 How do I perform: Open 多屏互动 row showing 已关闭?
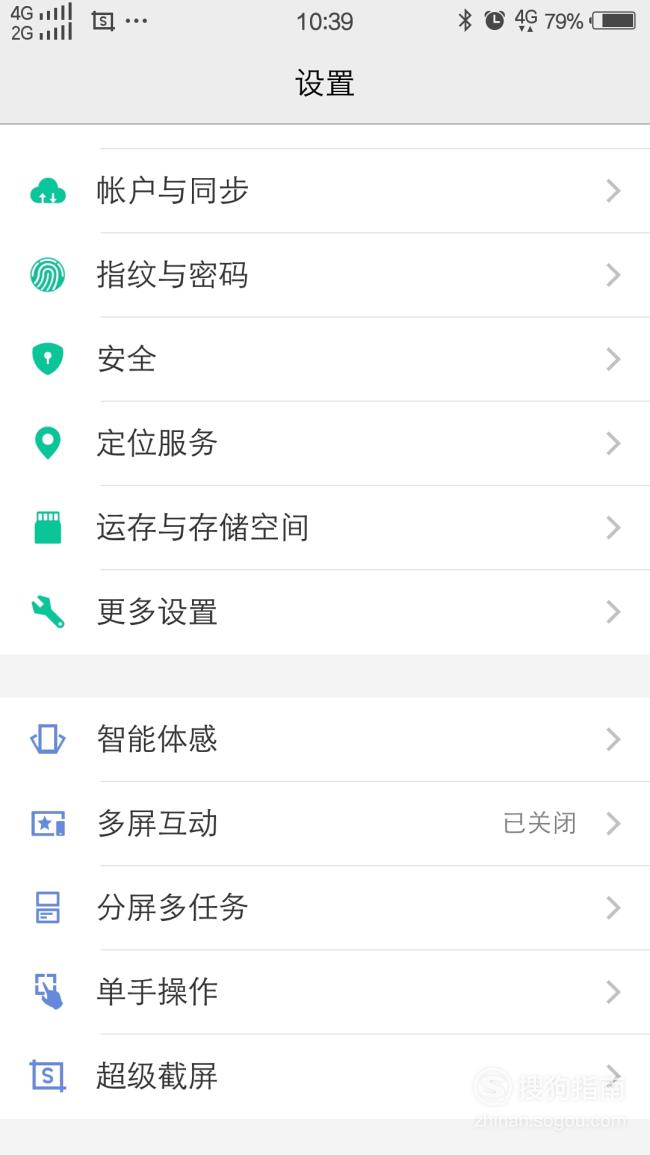(325, 824)
